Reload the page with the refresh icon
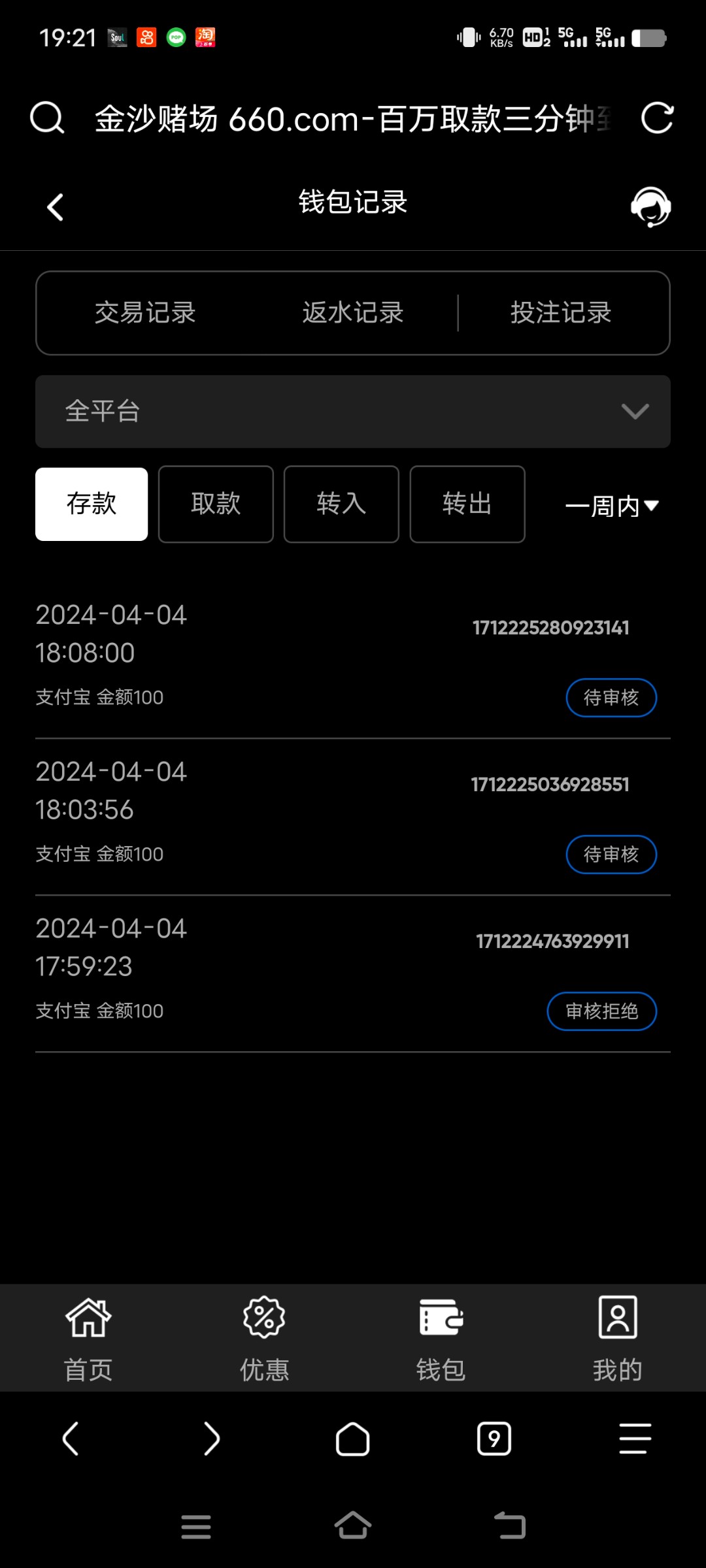 click(x=657, y=118)
